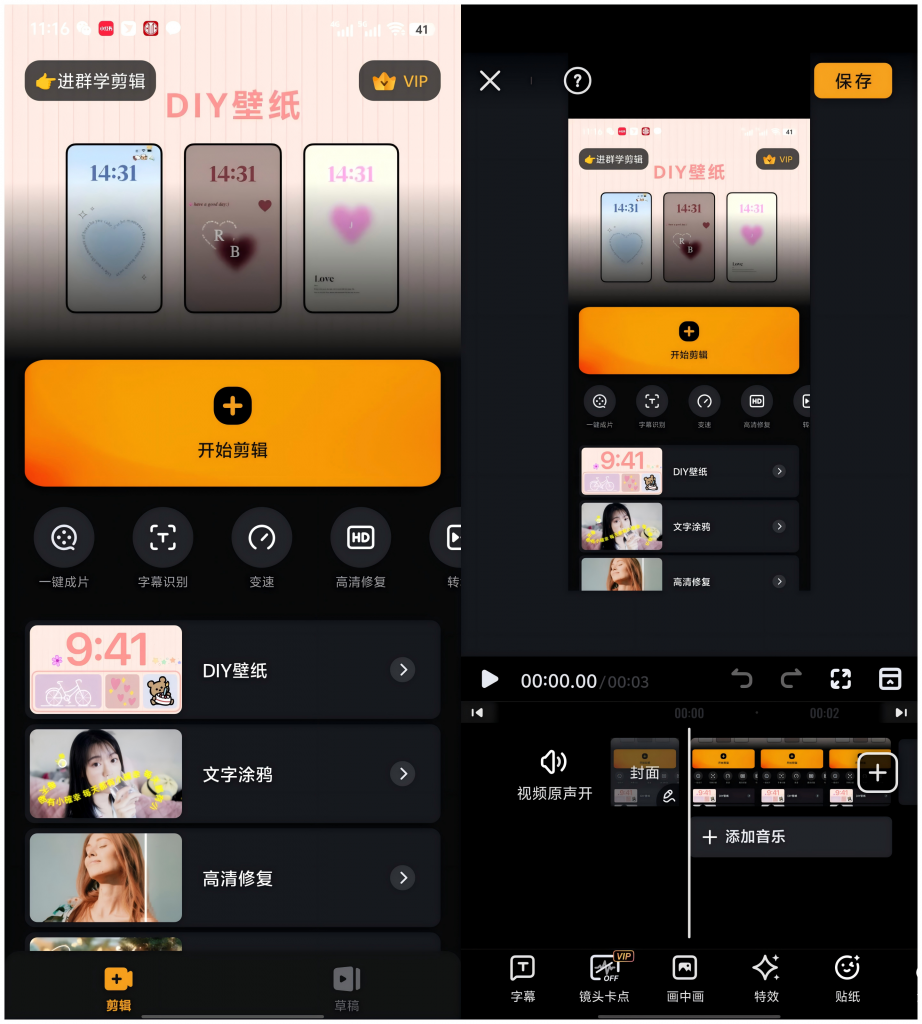Switch to the 草稿 drafts tab
Image resolution: width=922 pixels, height=1024 pixels.
346,988
